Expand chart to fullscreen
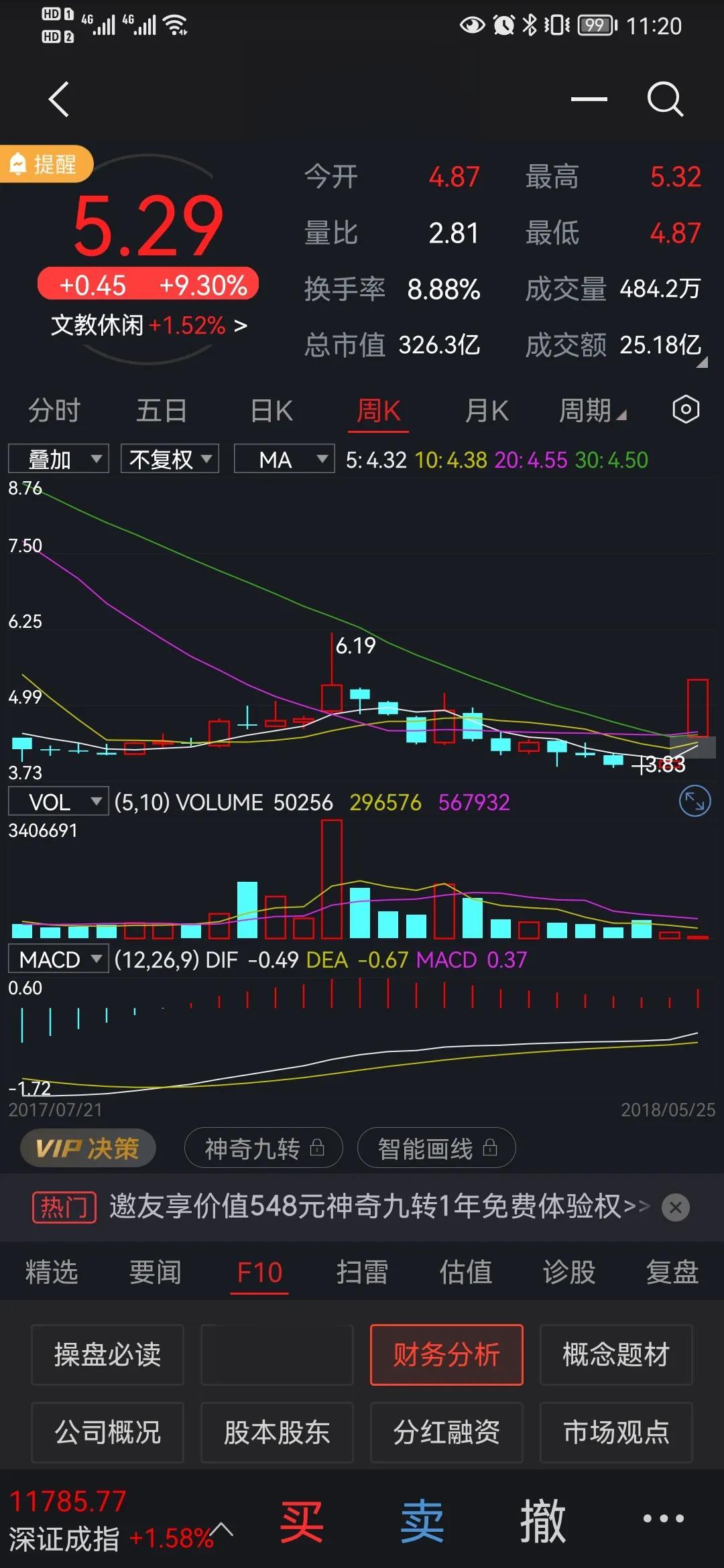Image resolution: width=724 pixels, height=1568 pixels. point(695,801)
